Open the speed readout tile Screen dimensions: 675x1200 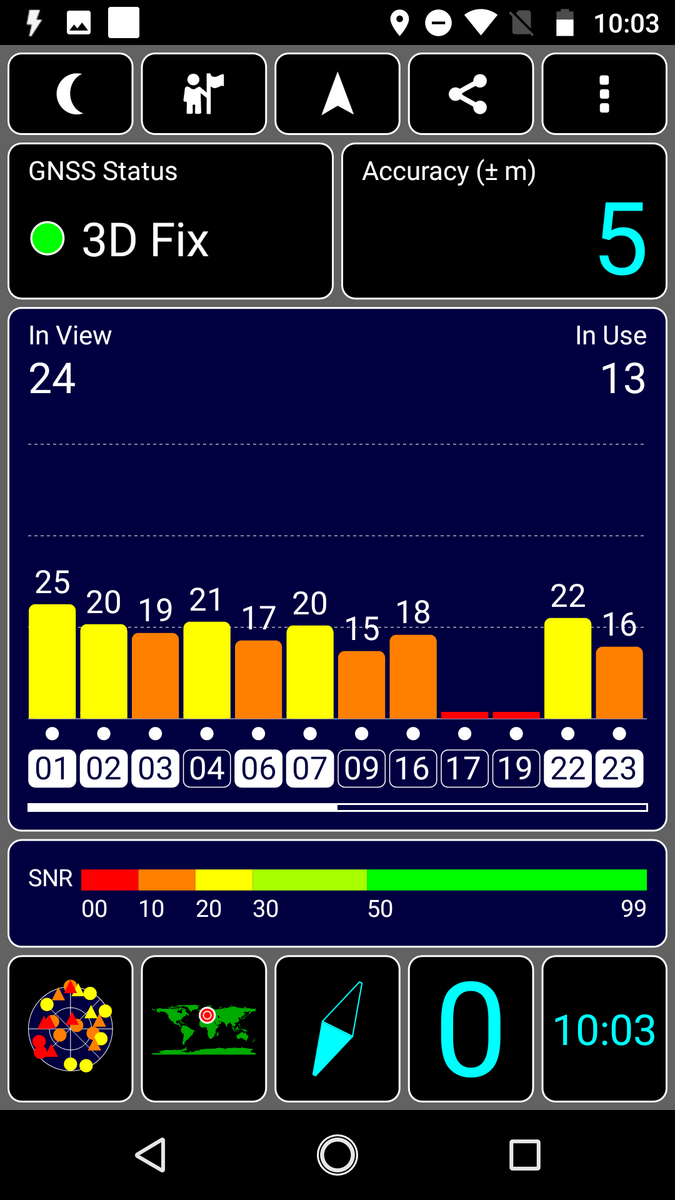[x=470, y=1029]
